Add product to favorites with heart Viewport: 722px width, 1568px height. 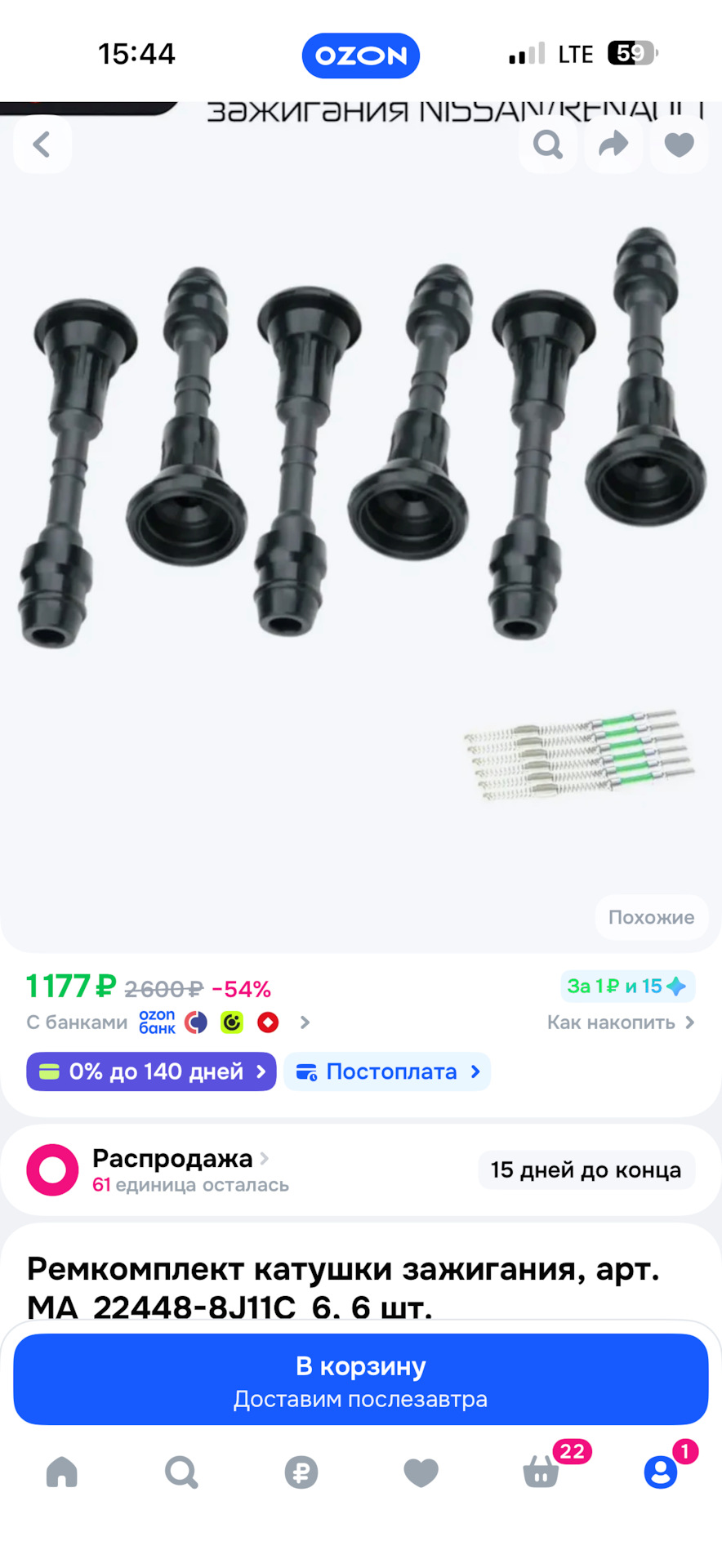coord(679,145)
